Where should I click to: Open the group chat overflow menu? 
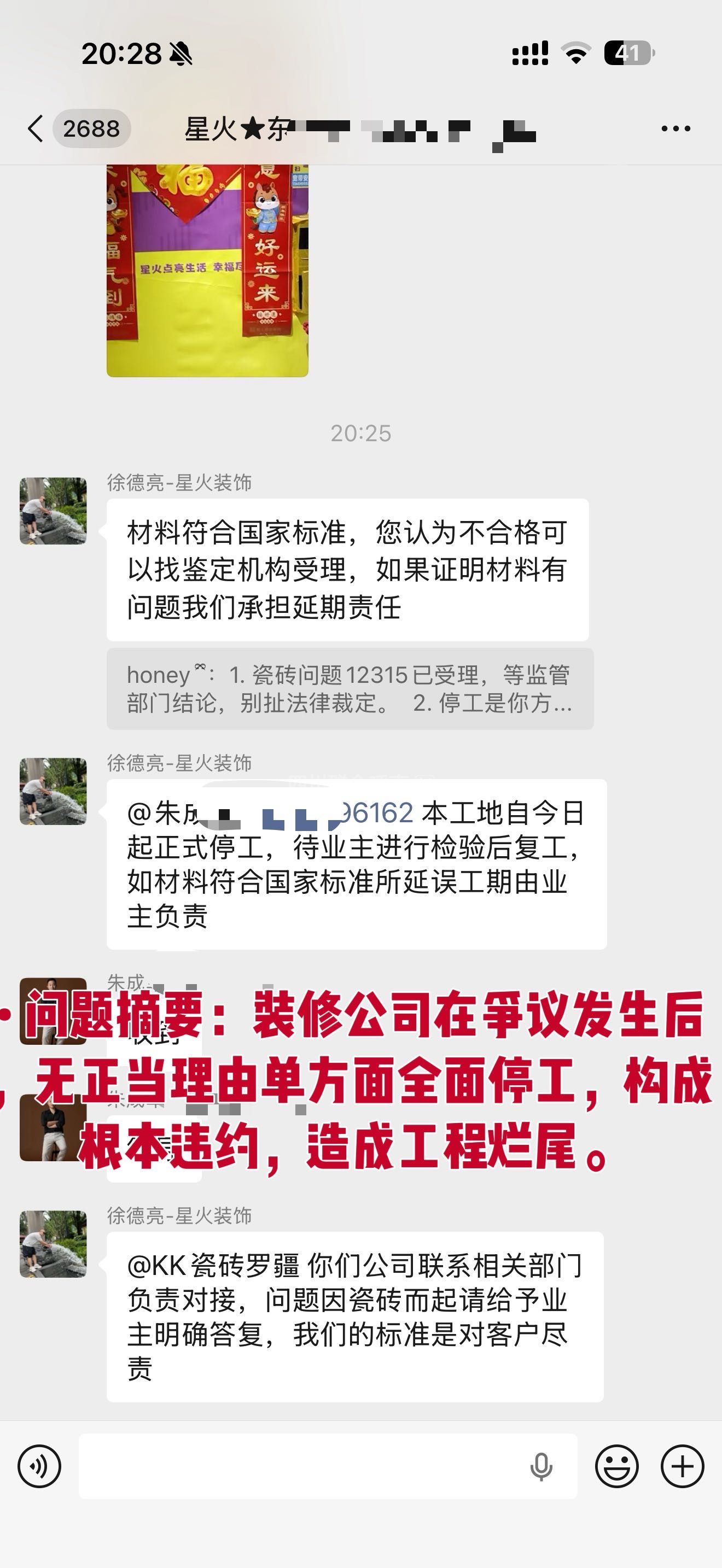coord(676,128)
